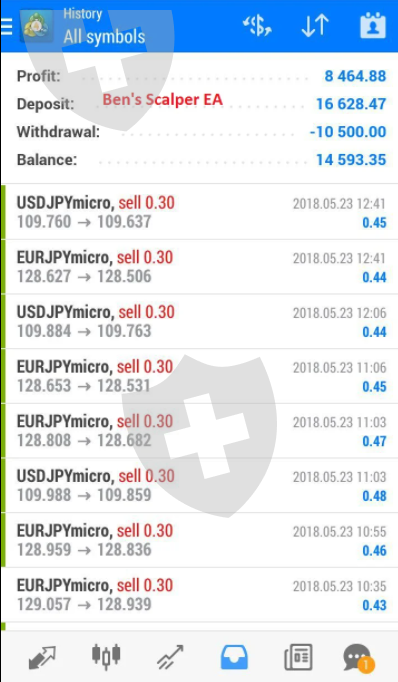The height and width of the screenshot is (682, 398).
Task: Select EURJPYmicro trade from 129.057
Action: [199, 595]
